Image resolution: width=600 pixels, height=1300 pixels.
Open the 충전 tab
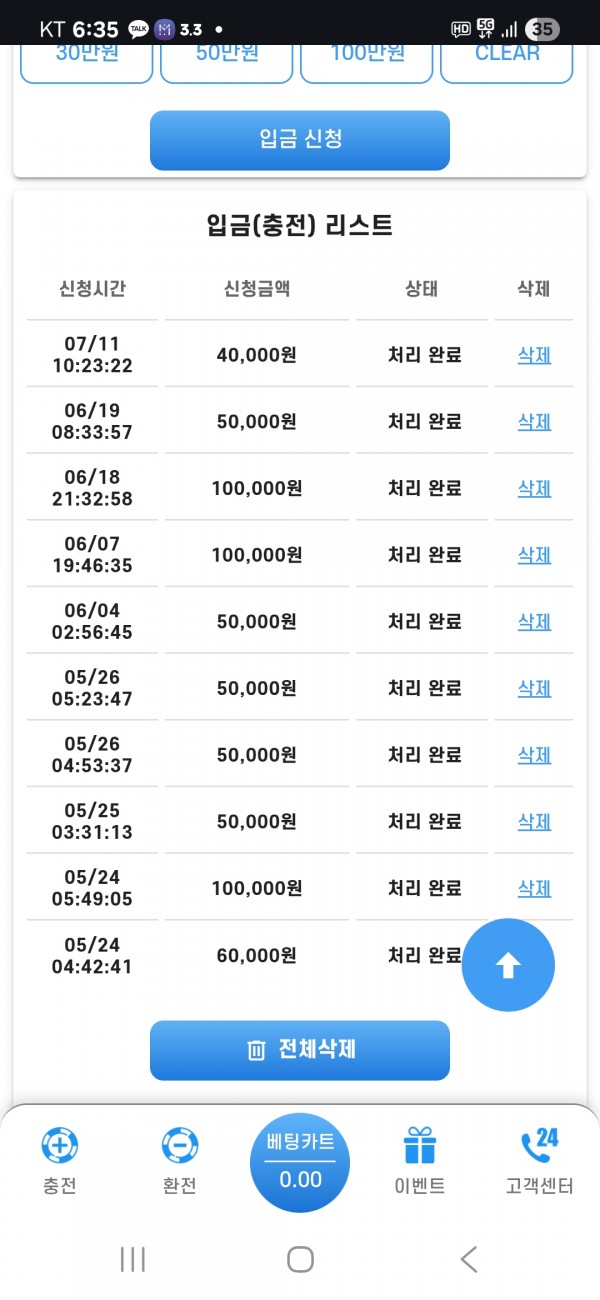[x=60, y=1160]
